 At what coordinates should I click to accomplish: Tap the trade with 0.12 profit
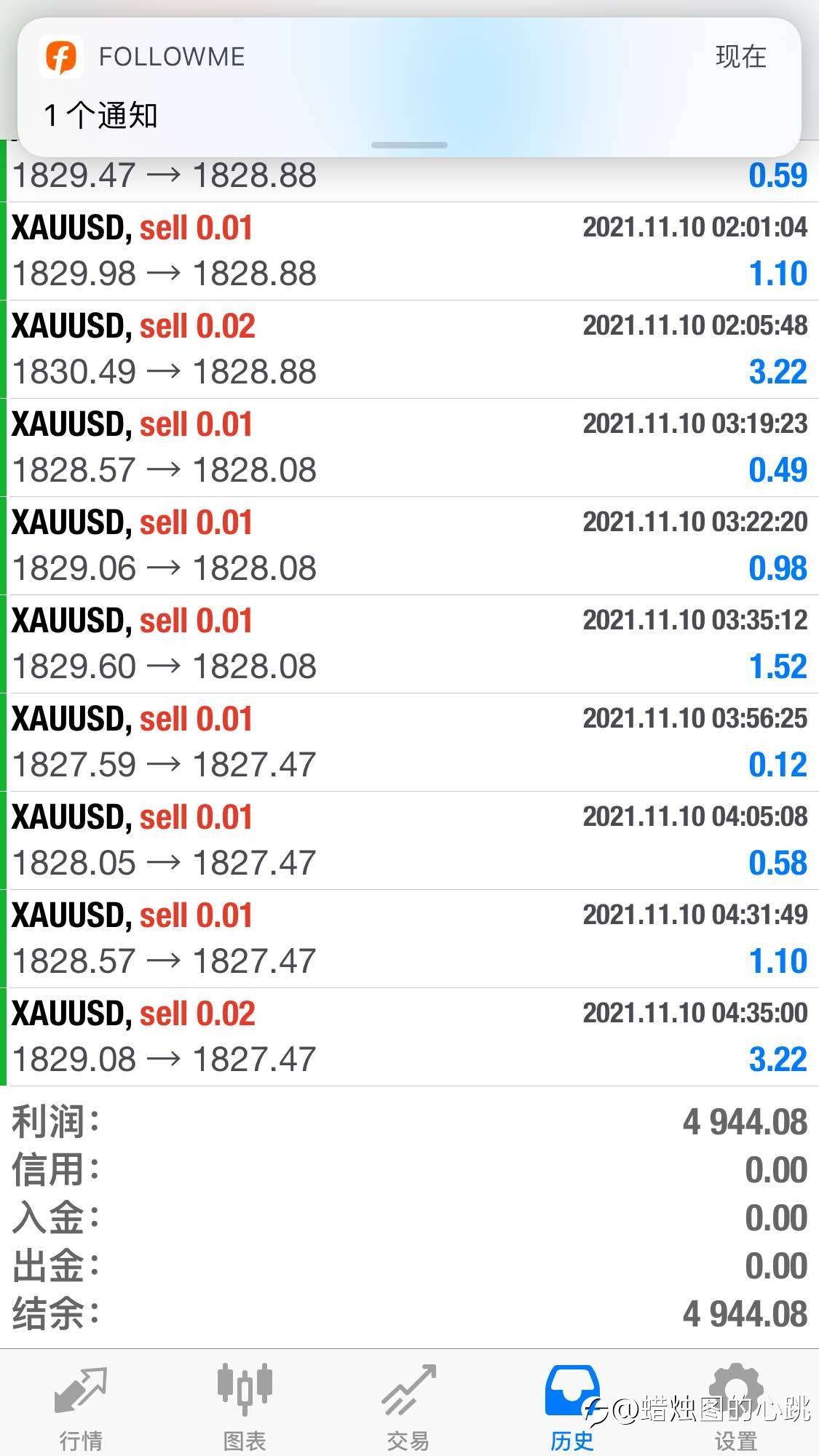409,742
